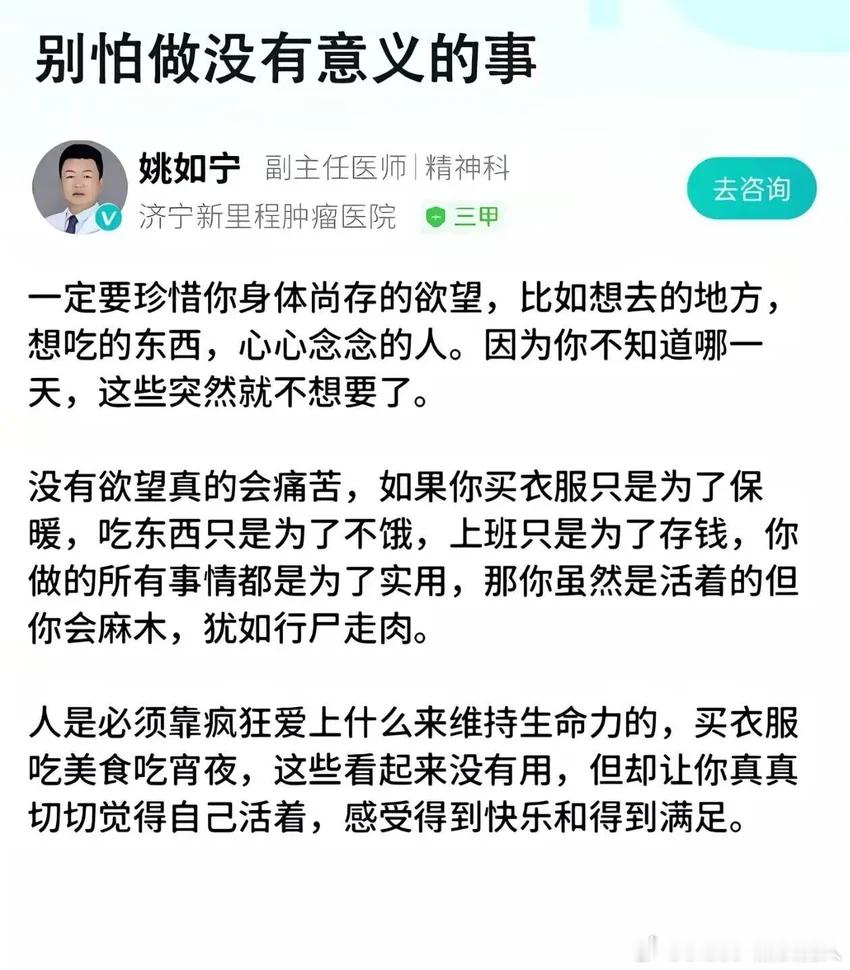This screenshot has width=850, height=970.
Task: Select the first paragraph about 珍惜欲望
Action: 400,340
